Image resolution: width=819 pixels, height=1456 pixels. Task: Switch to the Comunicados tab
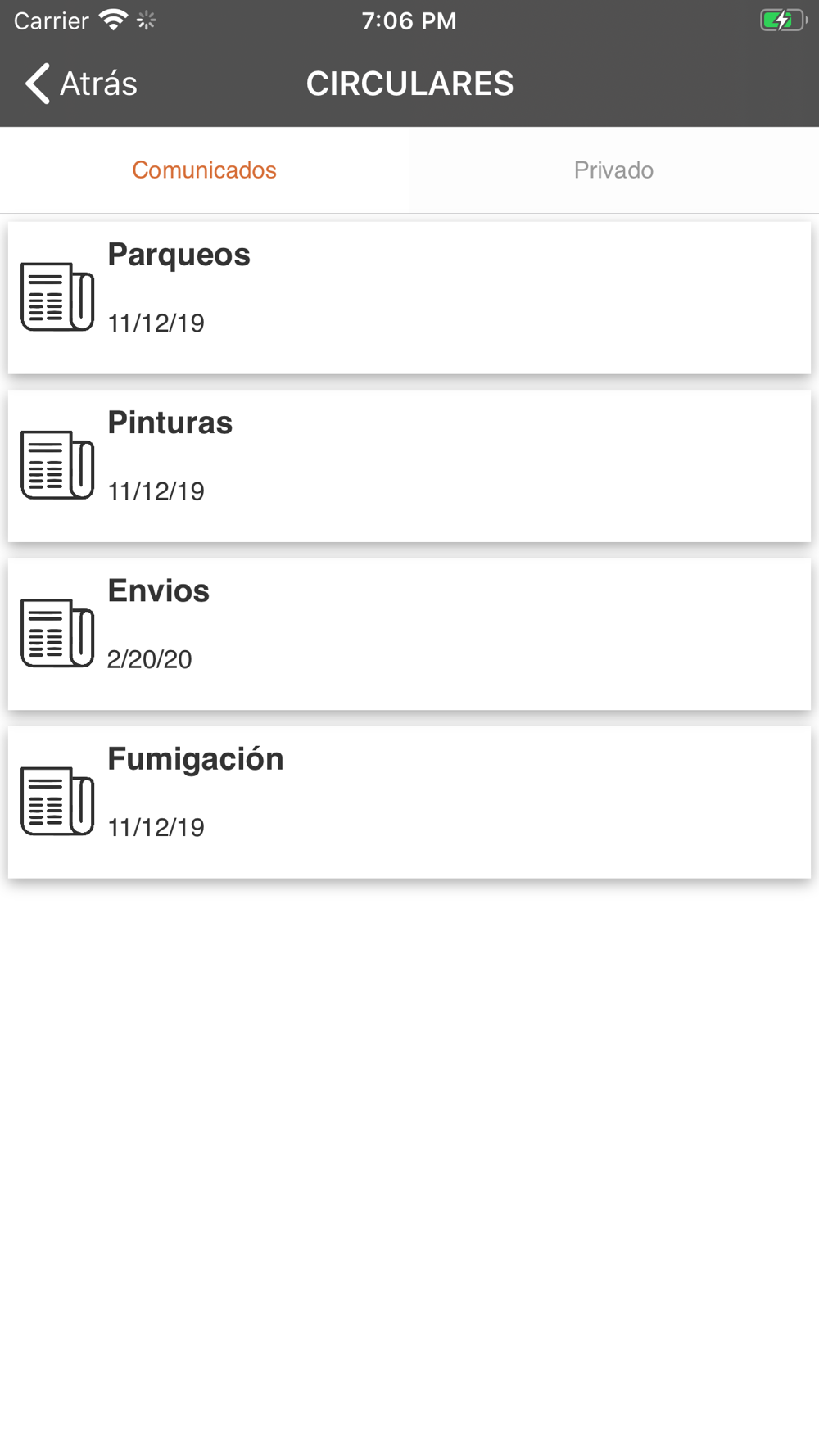[205, 170]
